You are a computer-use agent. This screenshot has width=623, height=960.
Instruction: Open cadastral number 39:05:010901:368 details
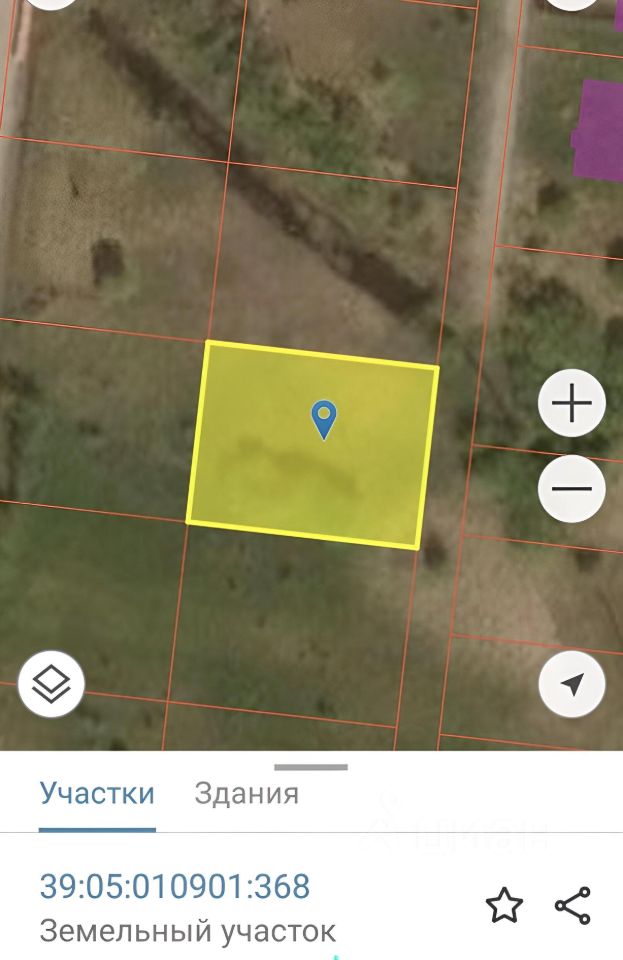175,886
